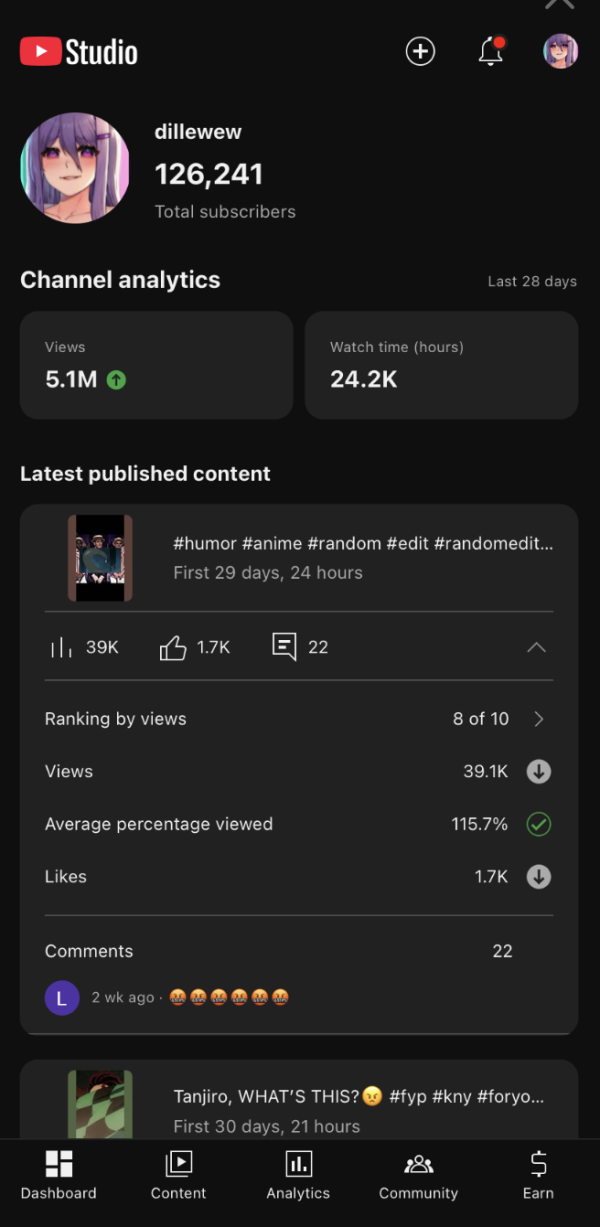Screen dimensions: 600x1227
Task: Open Ranking by views 8 of 10
Action: pyautogui.click(x=298, y=719)
